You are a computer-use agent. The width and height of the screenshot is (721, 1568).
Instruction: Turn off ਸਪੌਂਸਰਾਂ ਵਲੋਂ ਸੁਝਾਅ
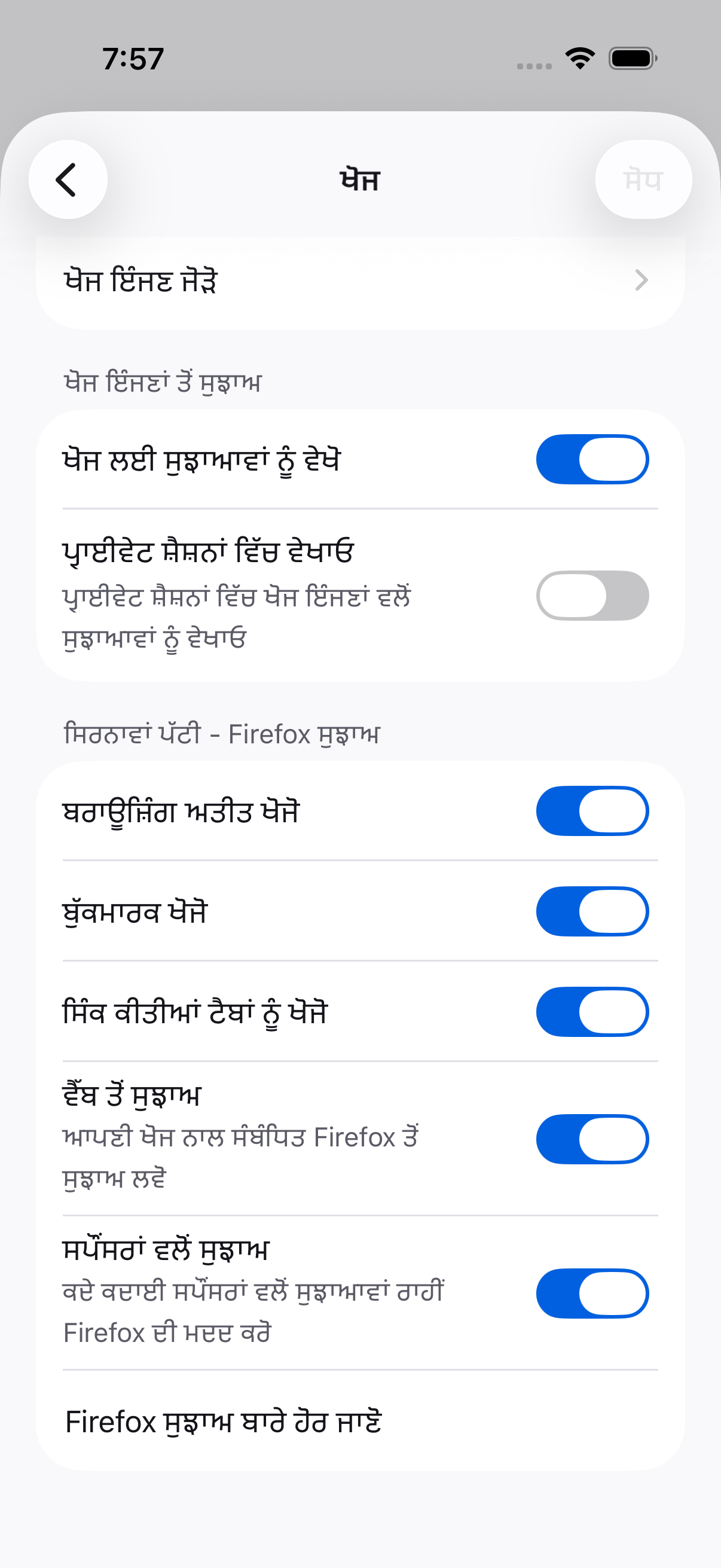tap(592, 1294)
